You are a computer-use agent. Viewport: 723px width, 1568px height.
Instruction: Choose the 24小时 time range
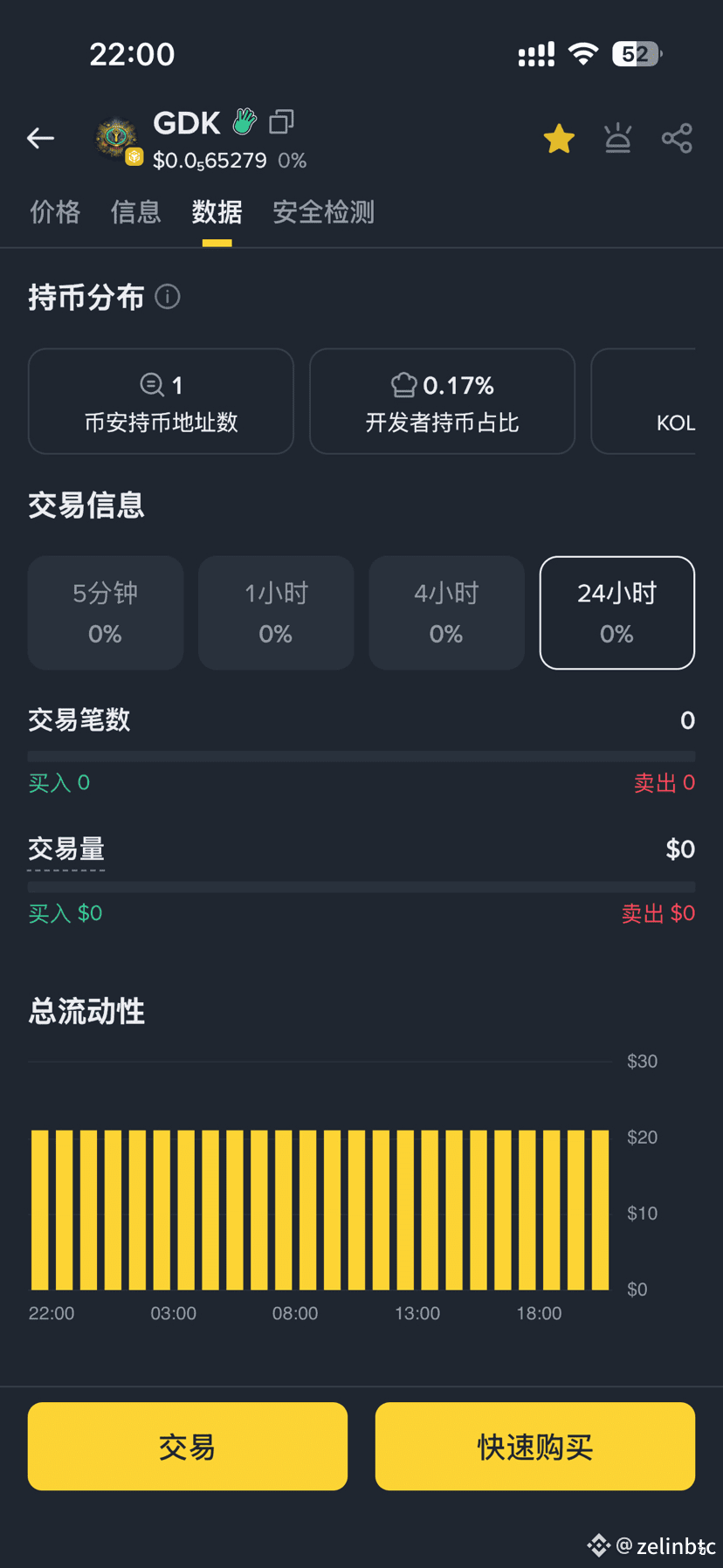coord(616,613)
